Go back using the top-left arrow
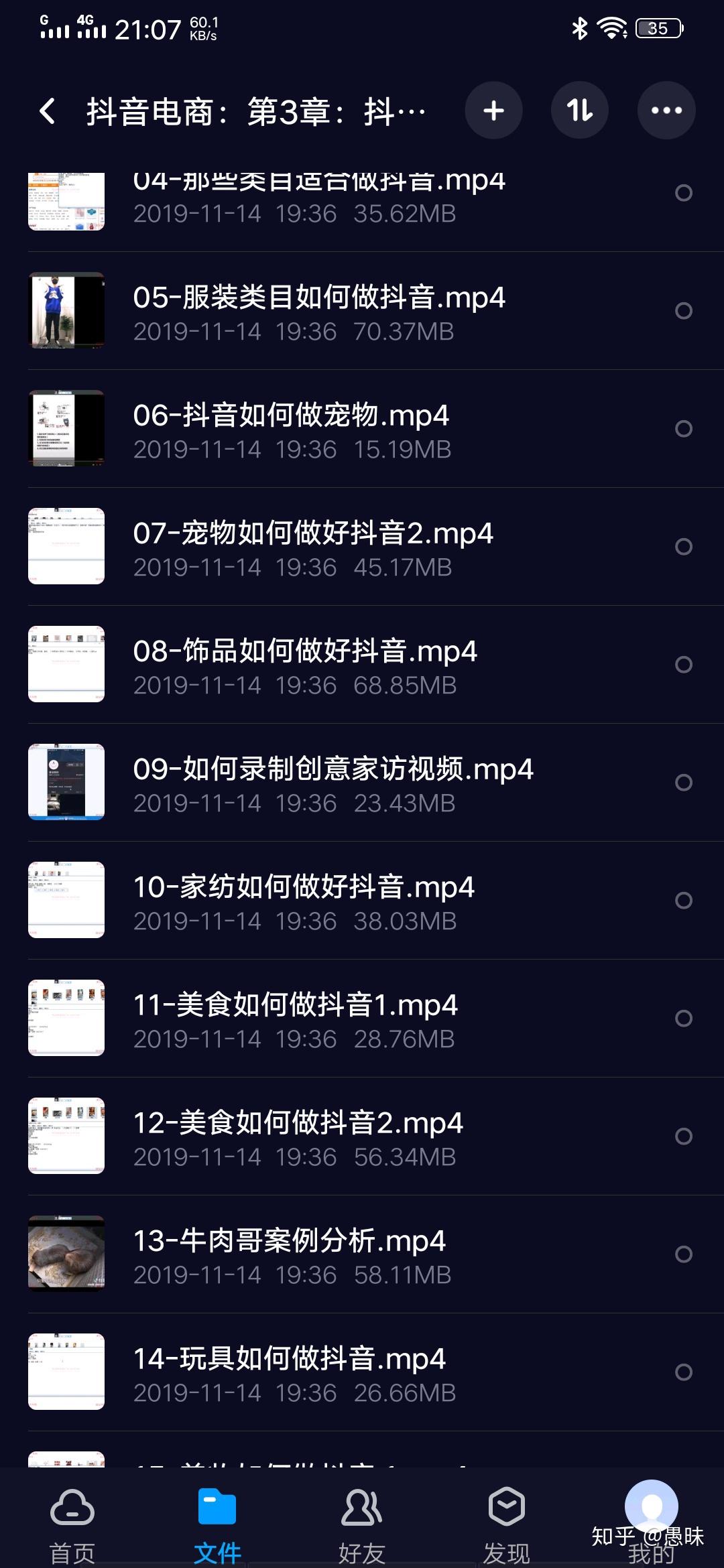 pos(47,111)
